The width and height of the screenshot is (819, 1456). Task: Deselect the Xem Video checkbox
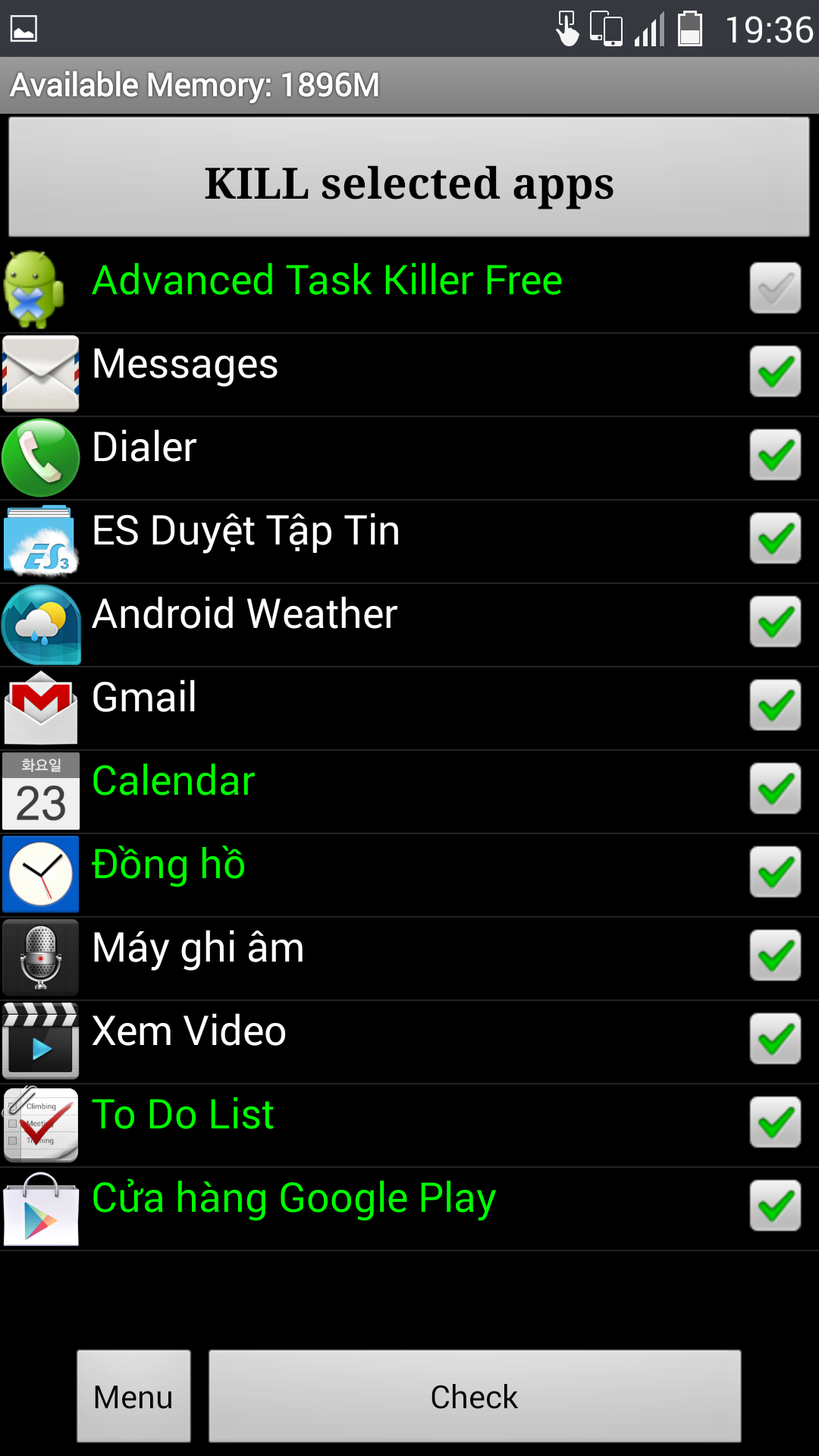tap(775, 1039)
